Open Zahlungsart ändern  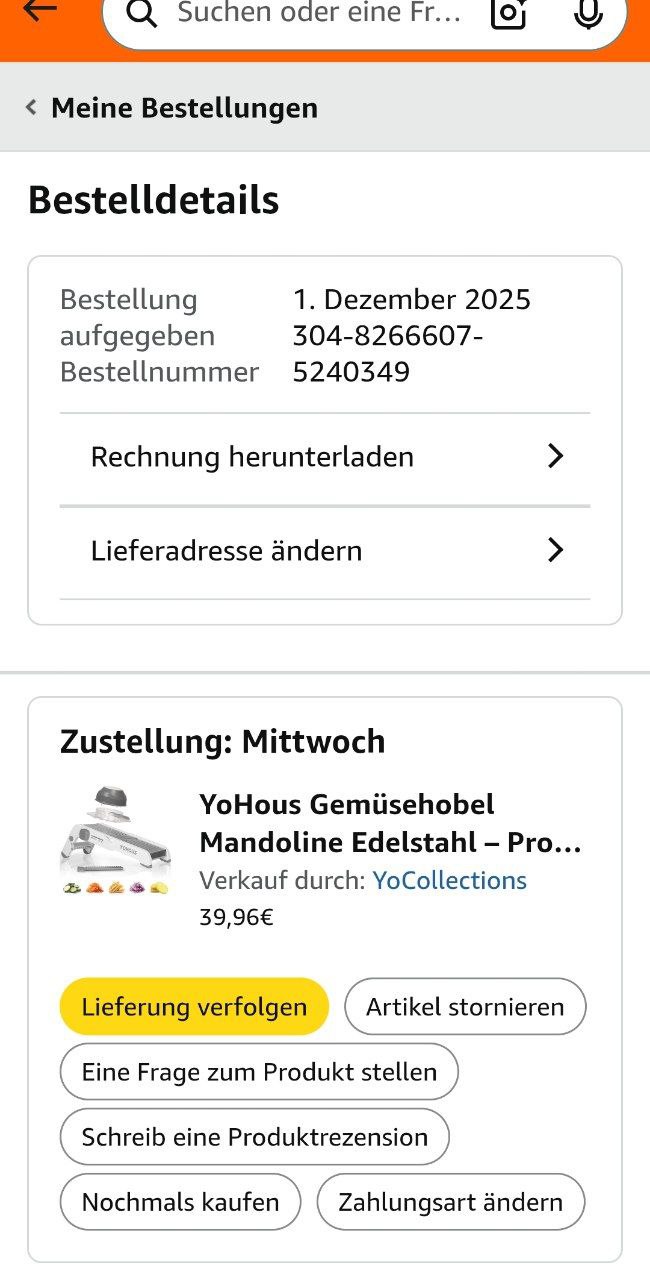450,1202
